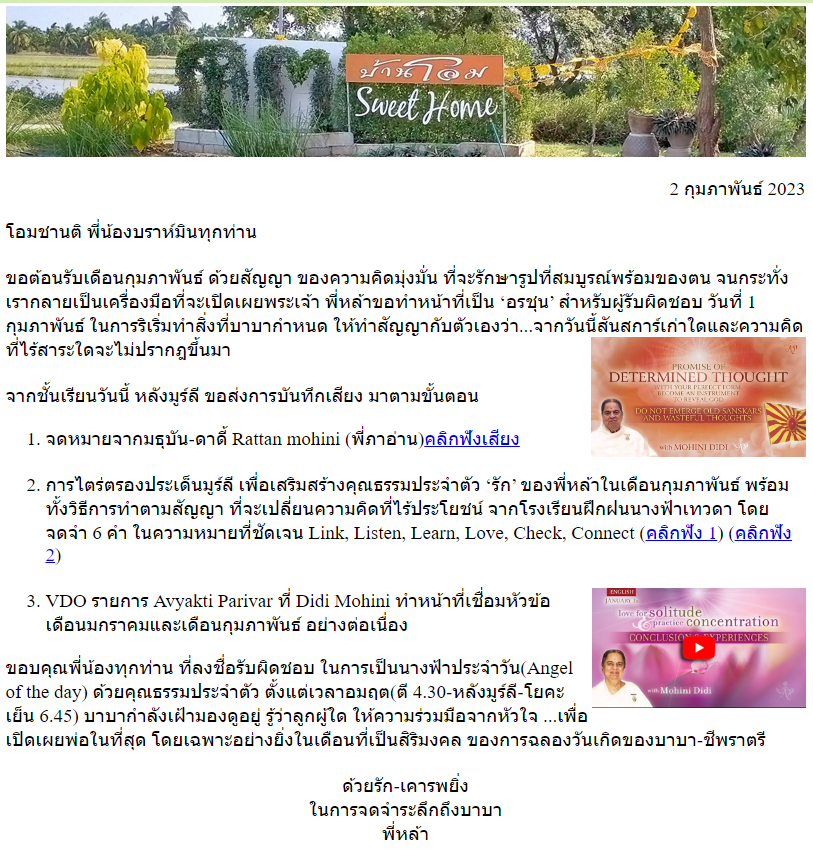Open the คลิกฟัง 2 link

pyautogui.click(x=762, y=533)
